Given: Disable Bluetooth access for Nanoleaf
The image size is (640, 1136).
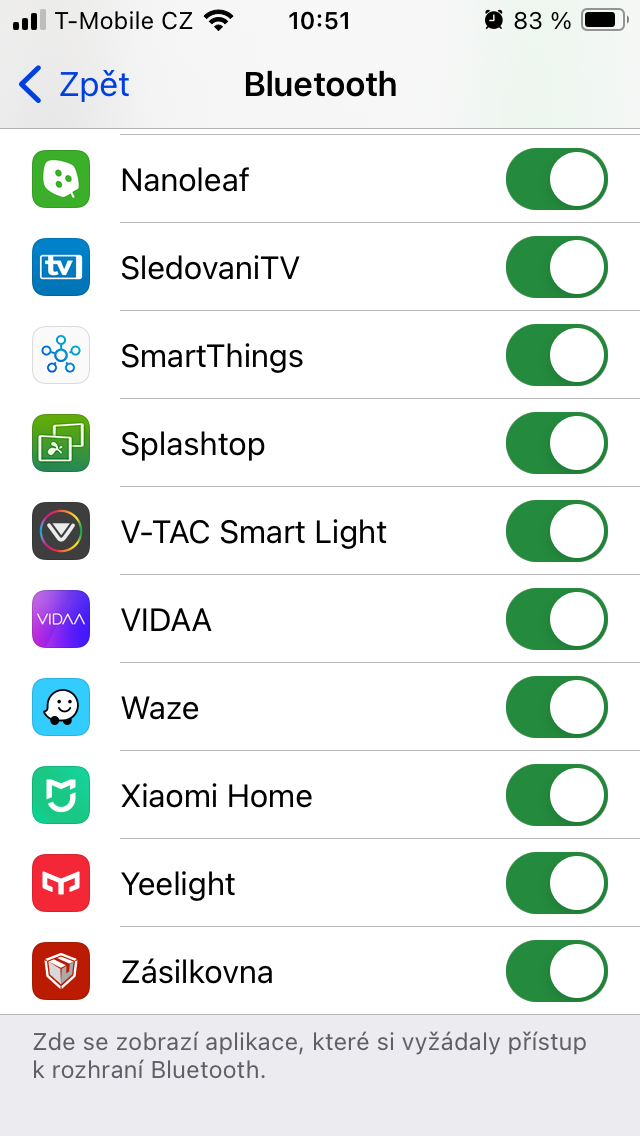Looking at the screenshot, I should (557, 180).
